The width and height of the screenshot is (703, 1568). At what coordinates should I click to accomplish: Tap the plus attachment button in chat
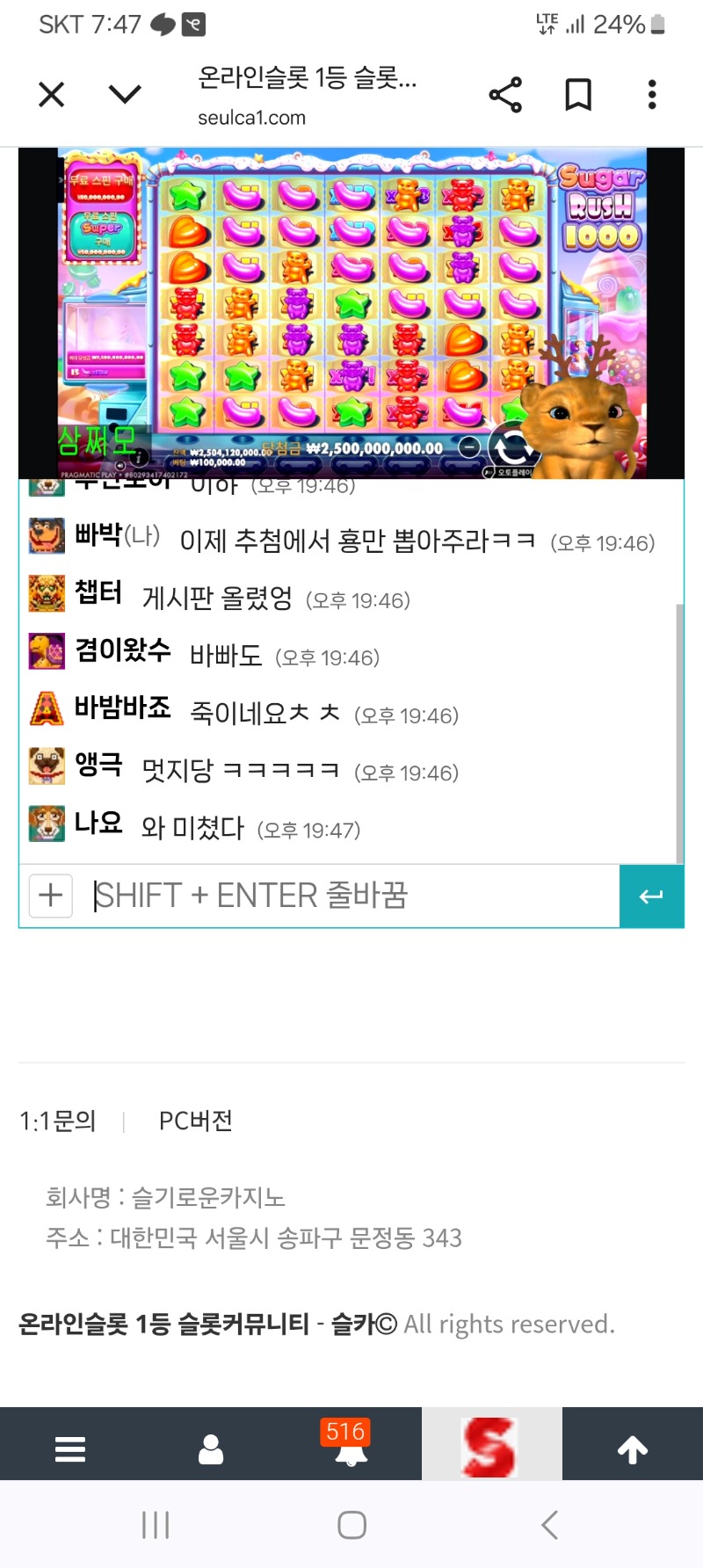coord(51,896)
